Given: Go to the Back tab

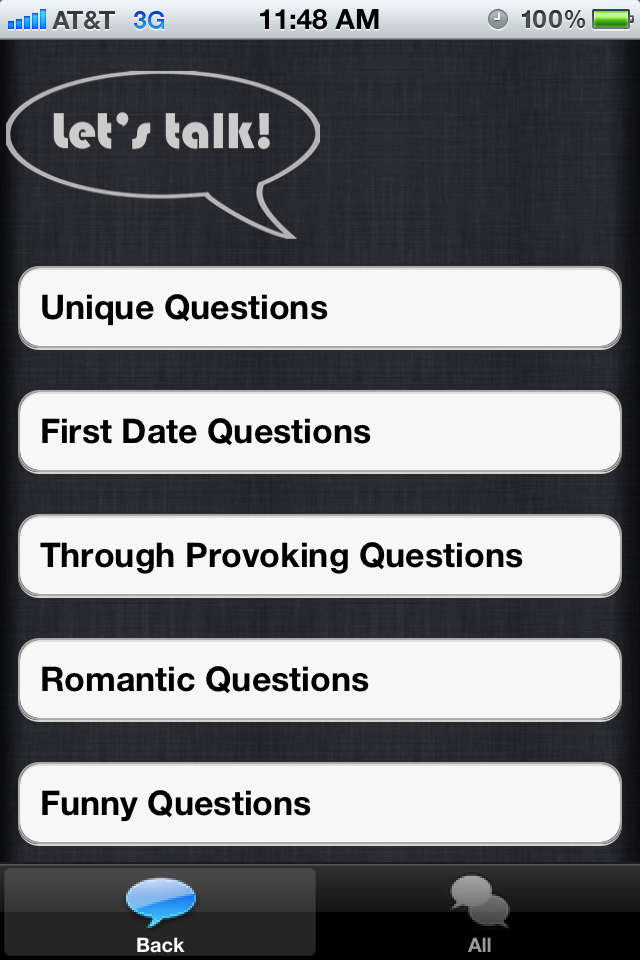Looking at the screenshot, I should (160, 912).
